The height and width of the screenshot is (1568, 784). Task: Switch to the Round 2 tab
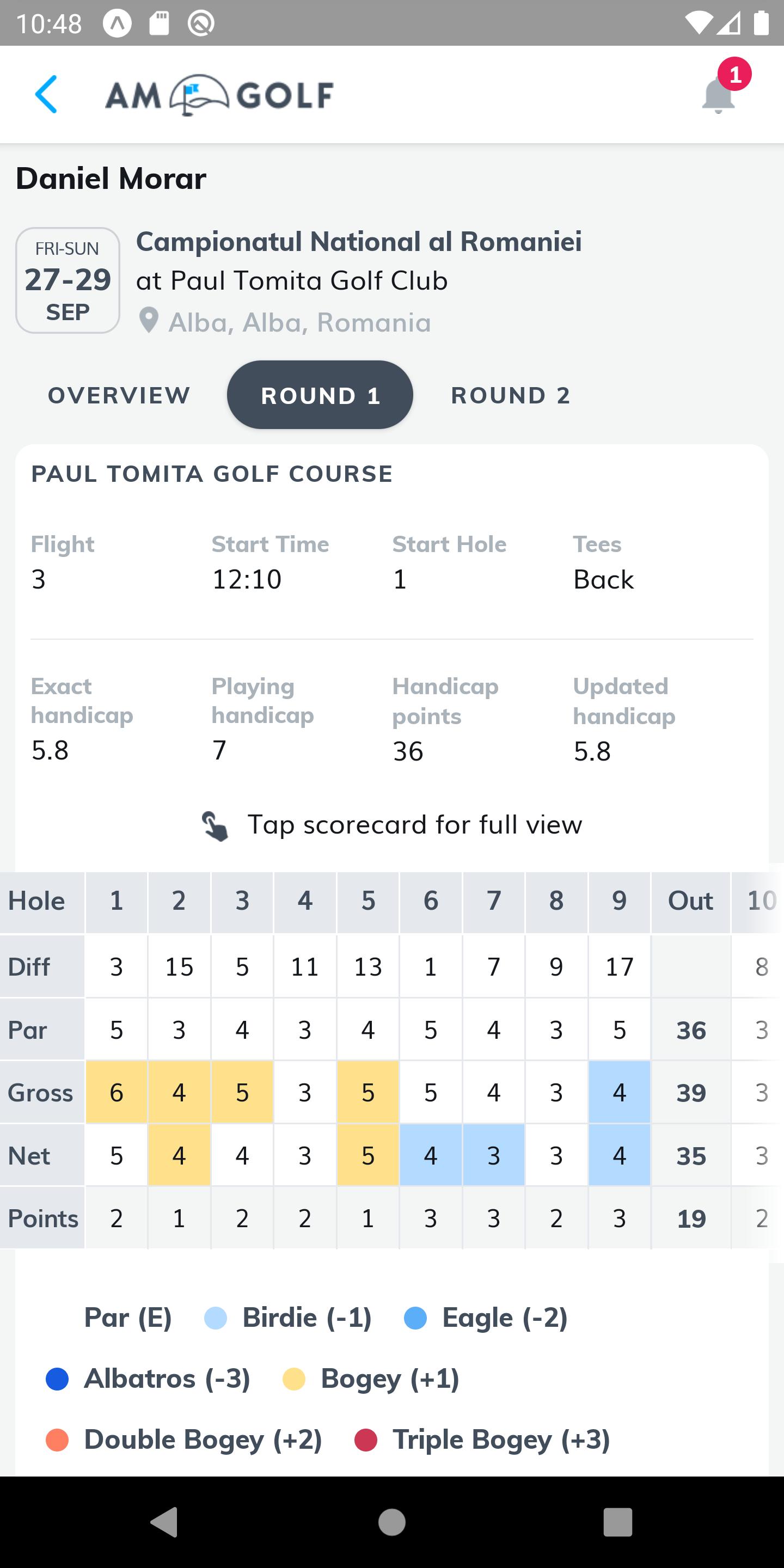pyautogui.click(x=511, y=395)
